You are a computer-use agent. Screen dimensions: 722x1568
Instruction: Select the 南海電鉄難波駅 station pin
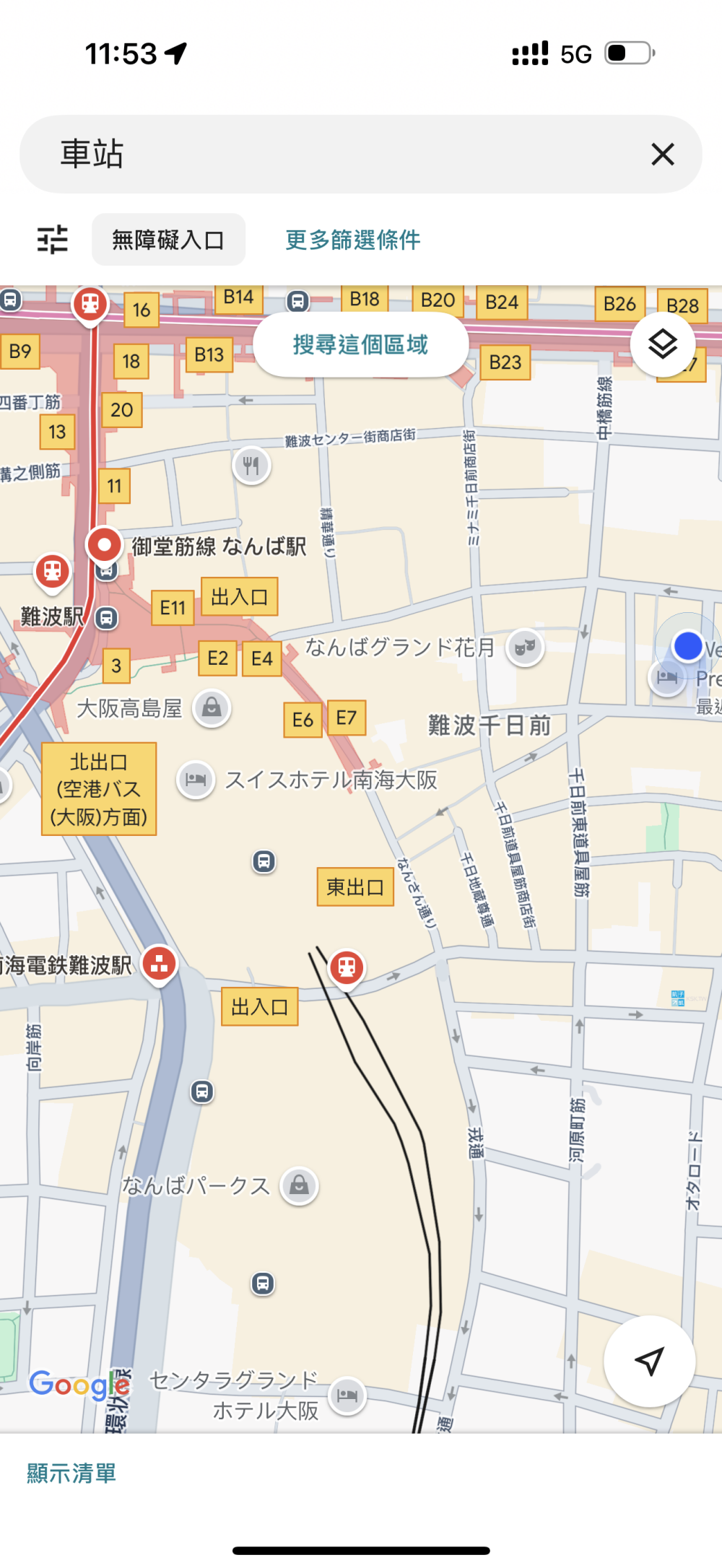click(x=160, y=964)
